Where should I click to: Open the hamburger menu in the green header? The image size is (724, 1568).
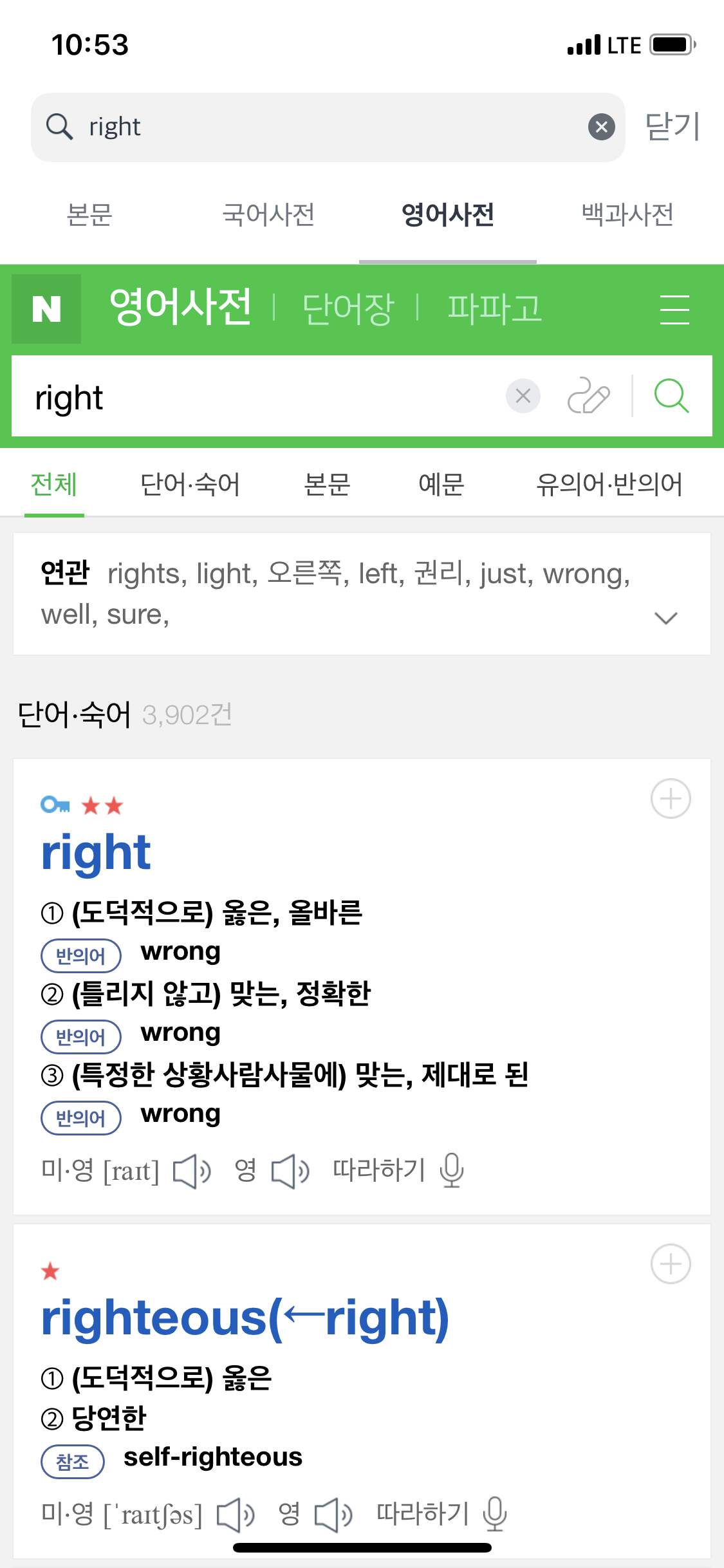click(x=674, y=310)
